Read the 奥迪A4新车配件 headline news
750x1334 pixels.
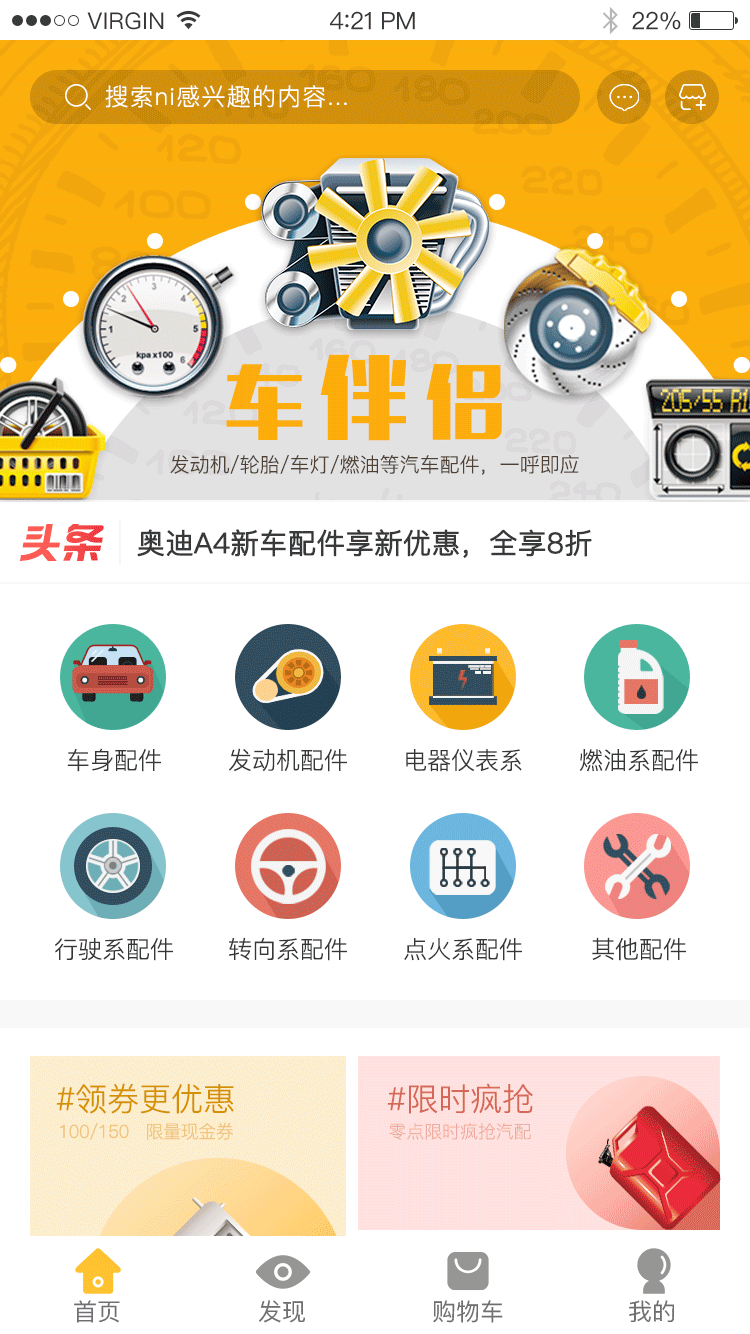364,543
